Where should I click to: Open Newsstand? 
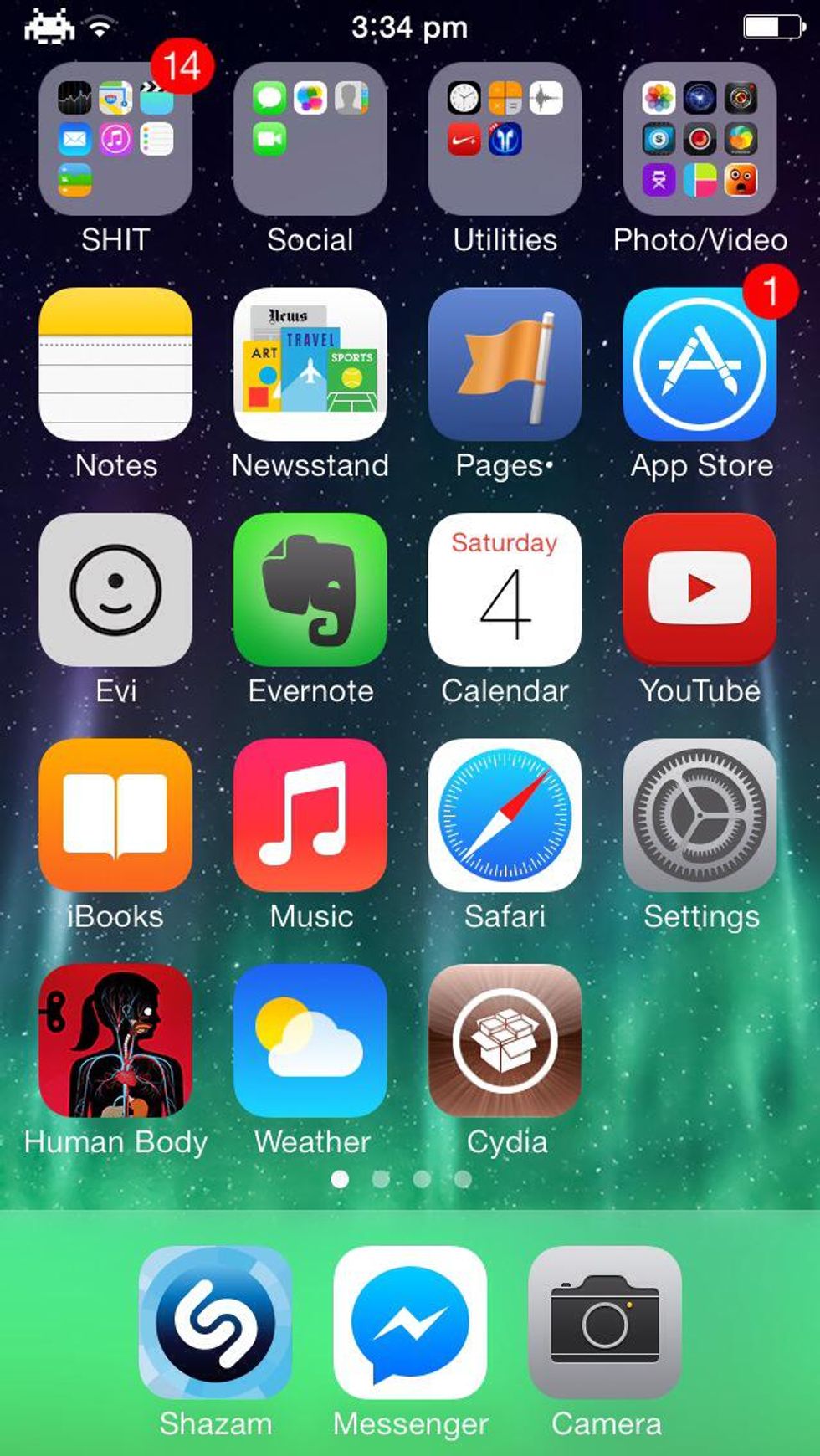310,365
